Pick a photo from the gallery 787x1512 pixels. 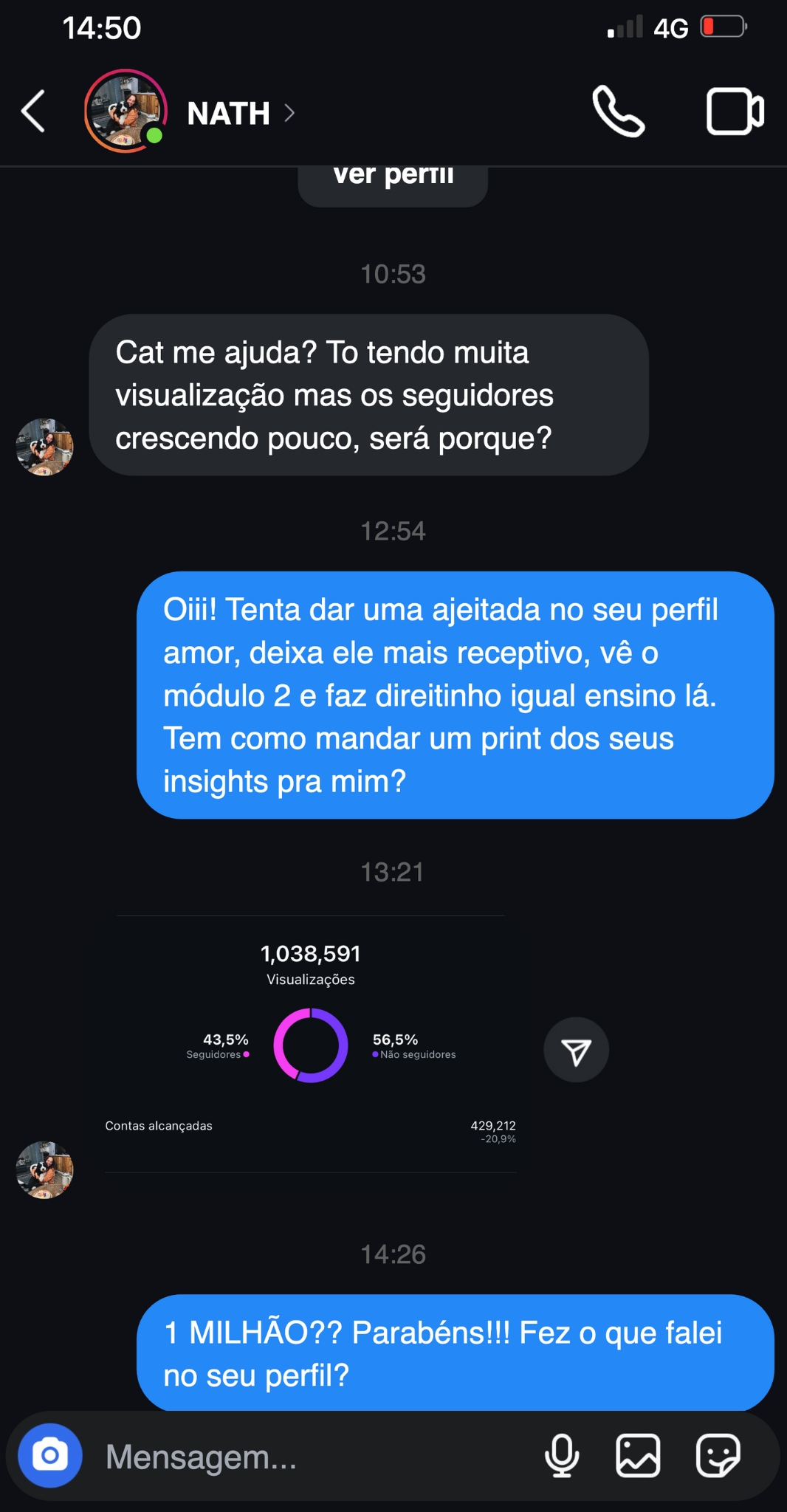[x=638, y=1456]
